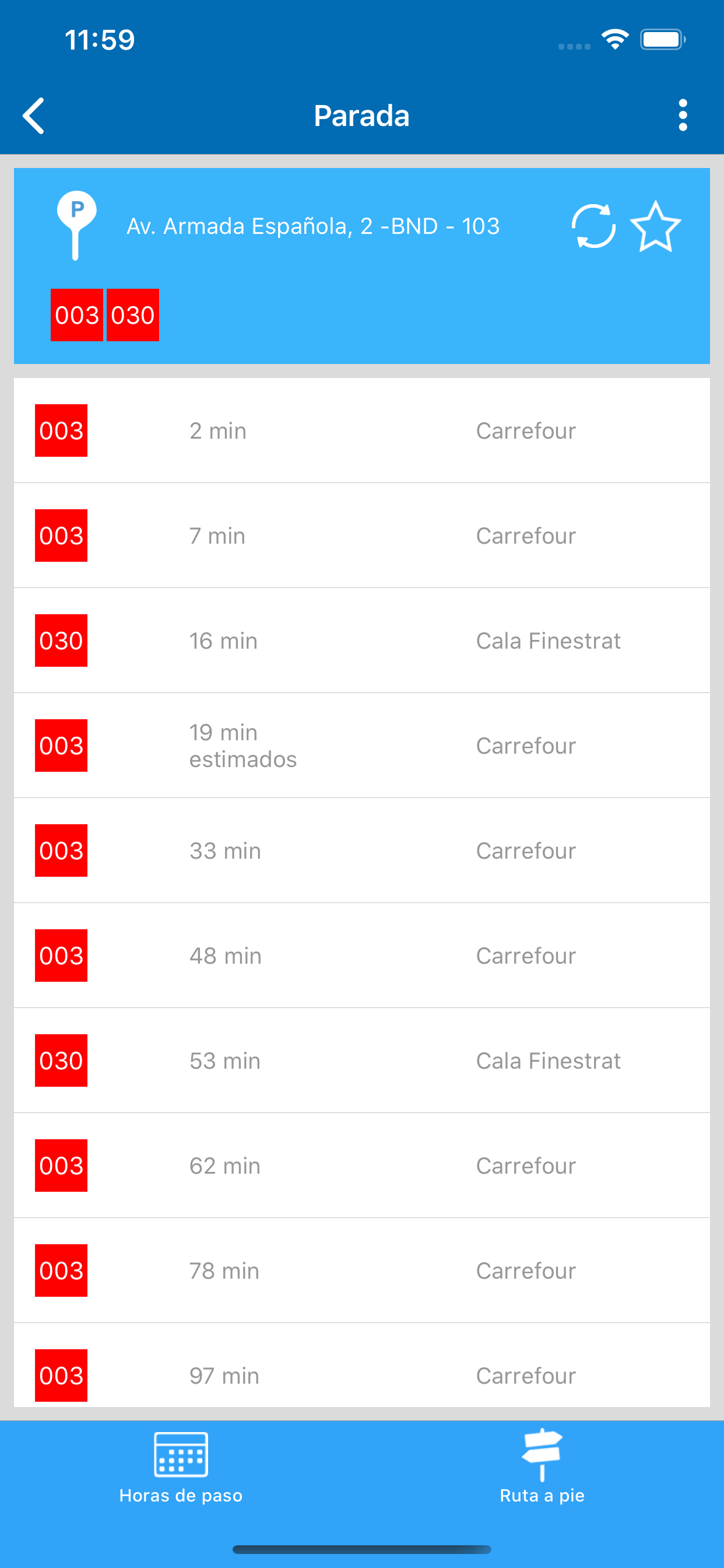Image resolution: width=724 pixels, height=1568 pixels.
Task: Add this stop to favorites with star
Action: tap(655, 226)
